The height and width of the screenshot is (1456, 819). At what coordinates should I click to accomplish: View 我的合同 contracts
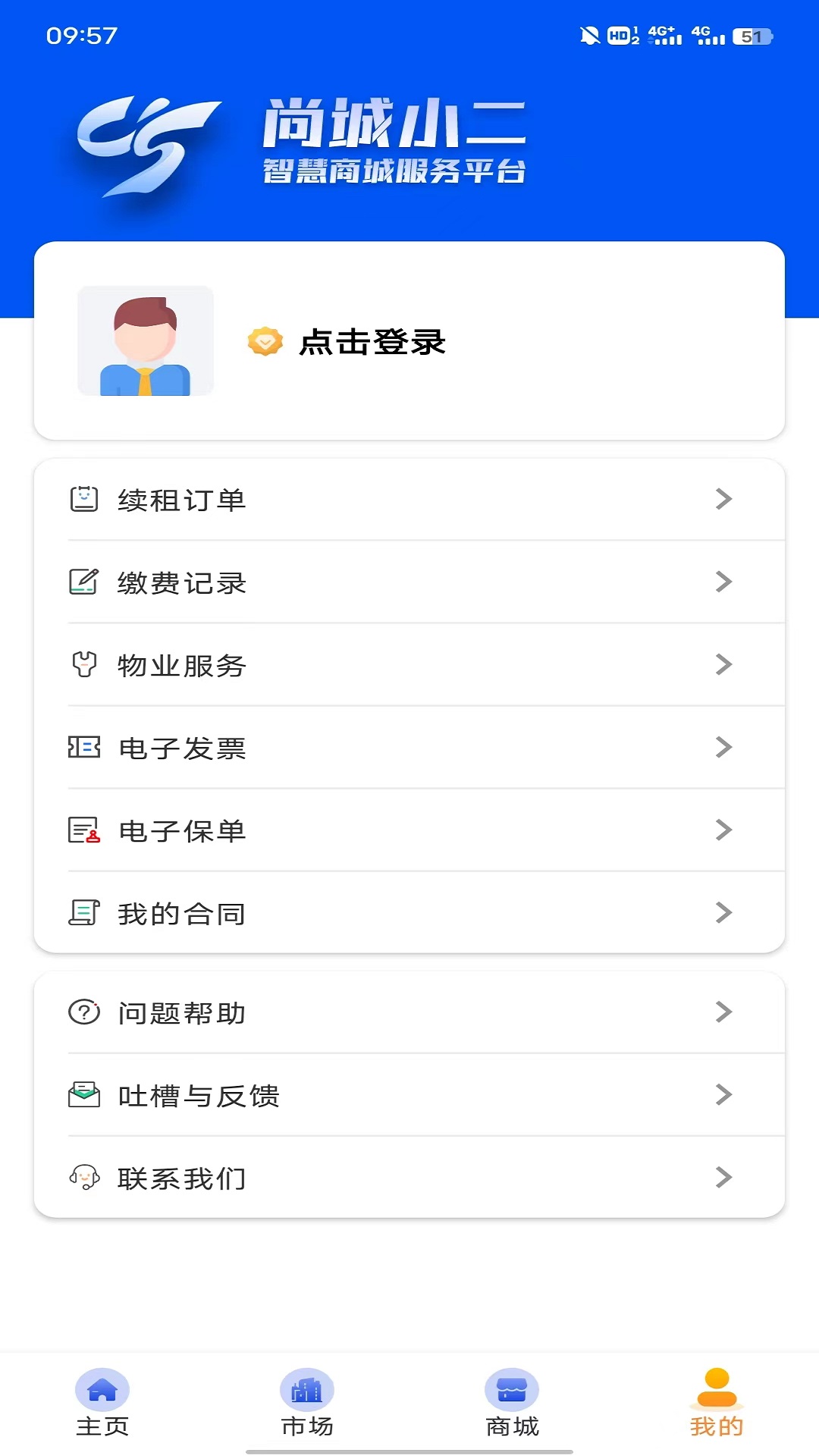click(x=409, y=913)
